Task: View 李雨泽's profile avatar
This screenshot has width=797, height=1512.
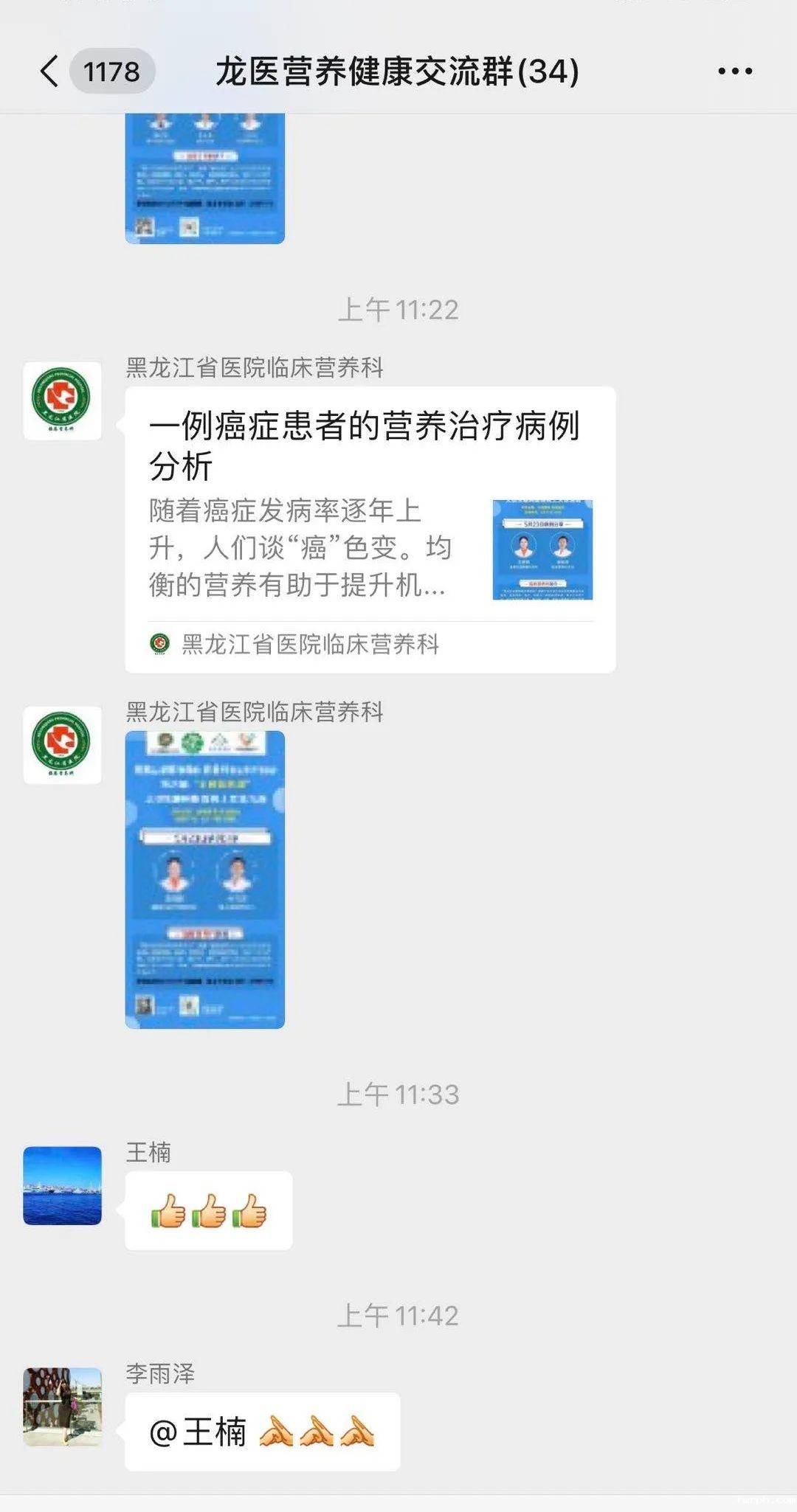Action: pyautogui.click(x=62, y=1407)
